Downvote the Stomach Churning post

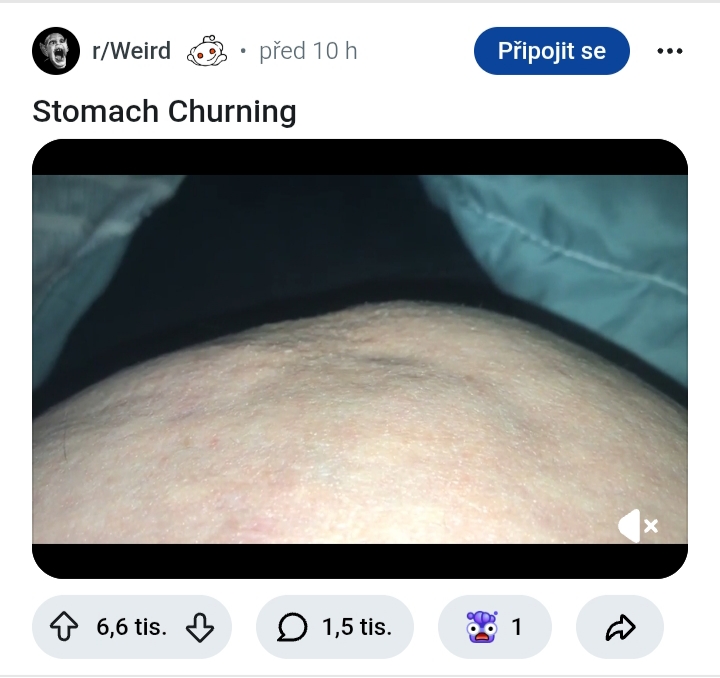pyautogui.click(x=200, y=627)
